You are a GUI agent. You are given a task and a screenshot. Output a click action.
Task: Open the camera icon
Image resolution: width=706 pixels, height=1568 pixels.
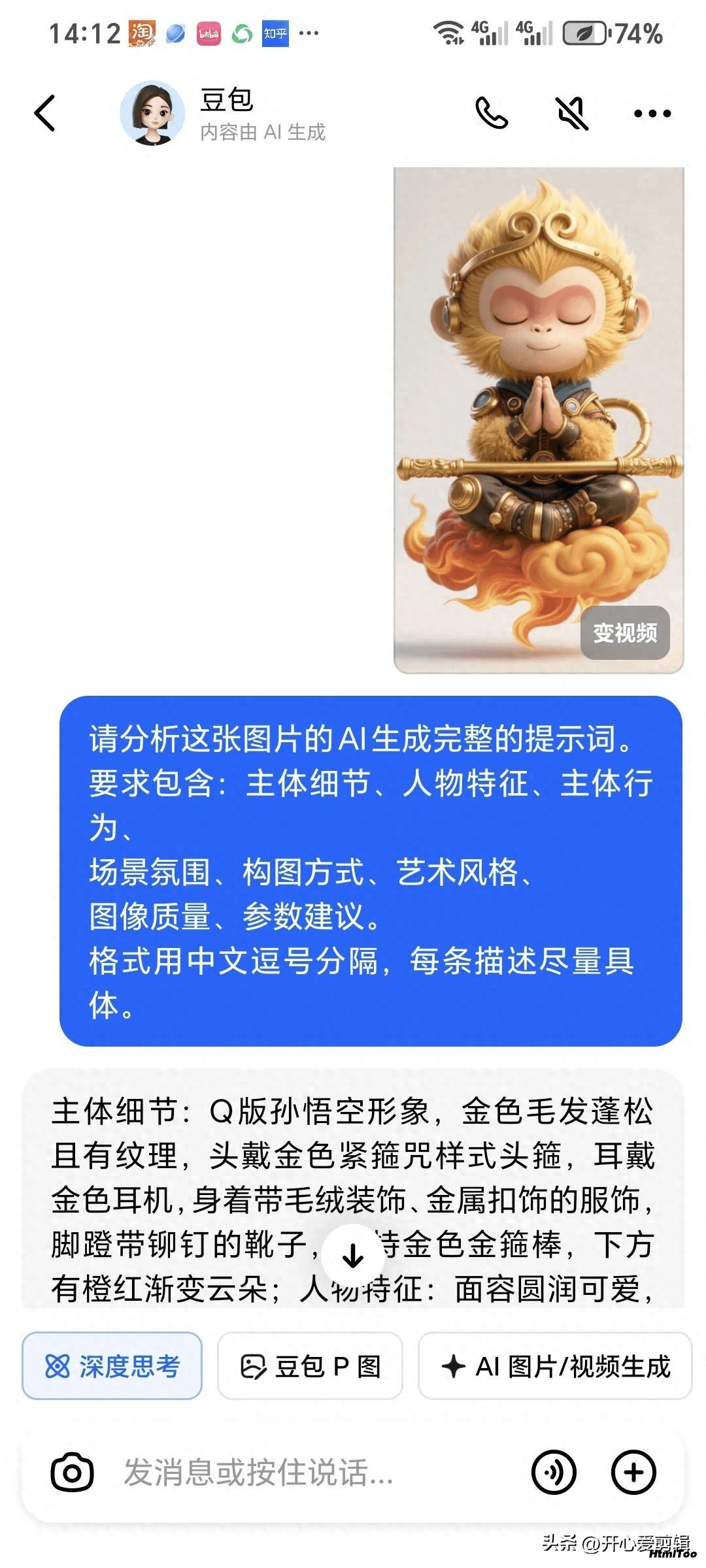(72, 1473)
